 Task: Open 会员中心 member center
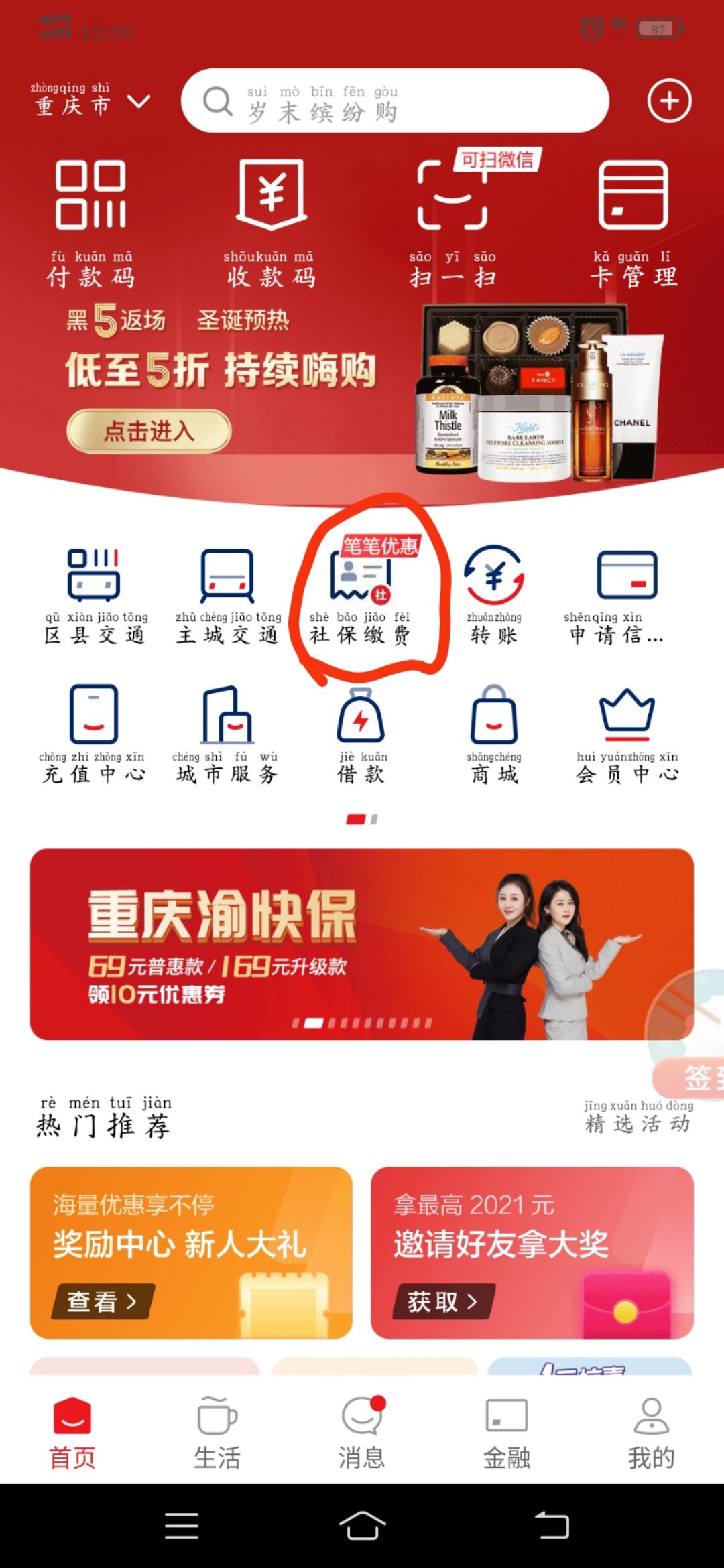627,734
